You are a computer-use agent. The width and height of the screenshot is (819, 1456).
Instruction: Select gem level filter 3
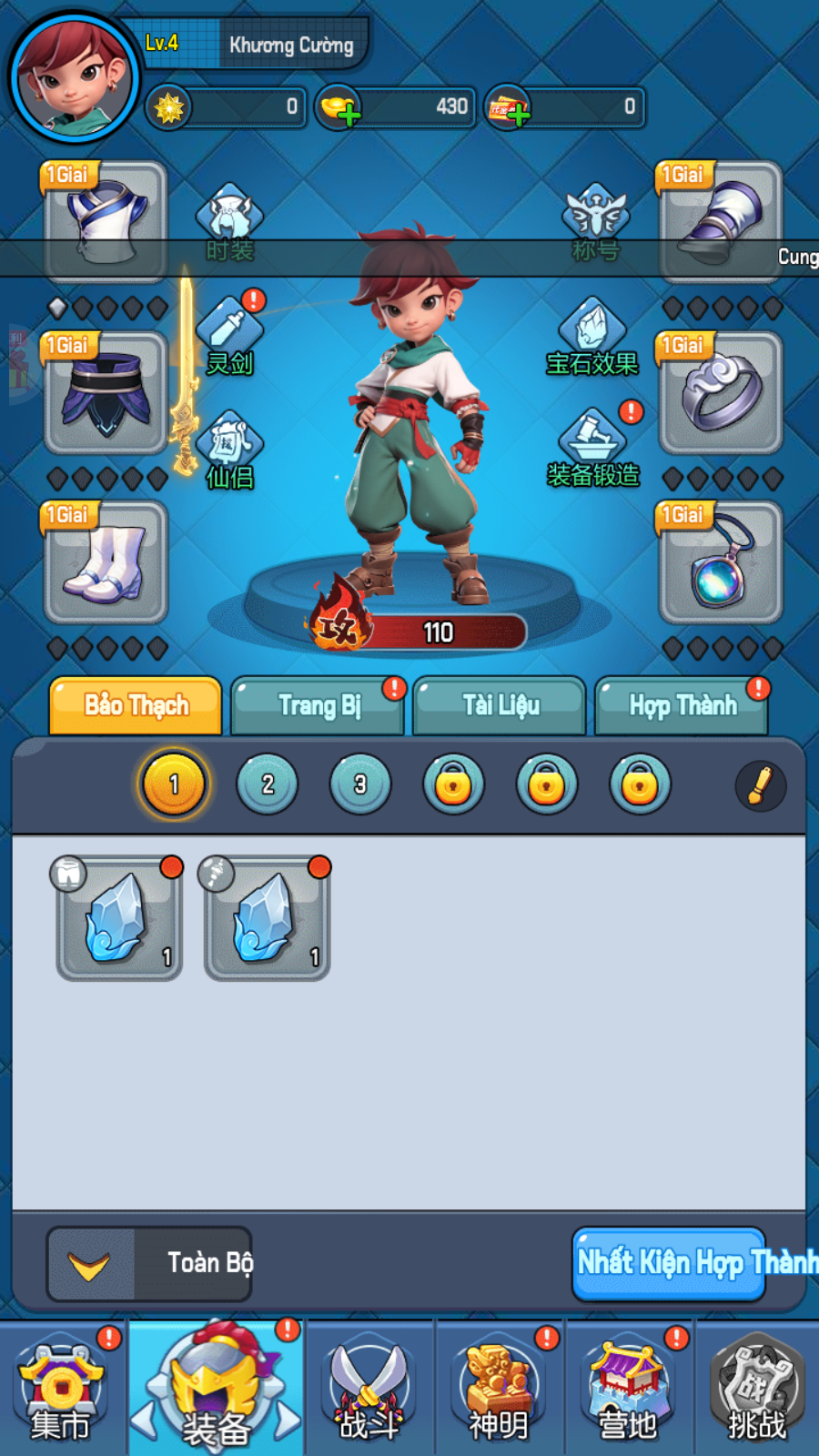(x=360, y=784)
